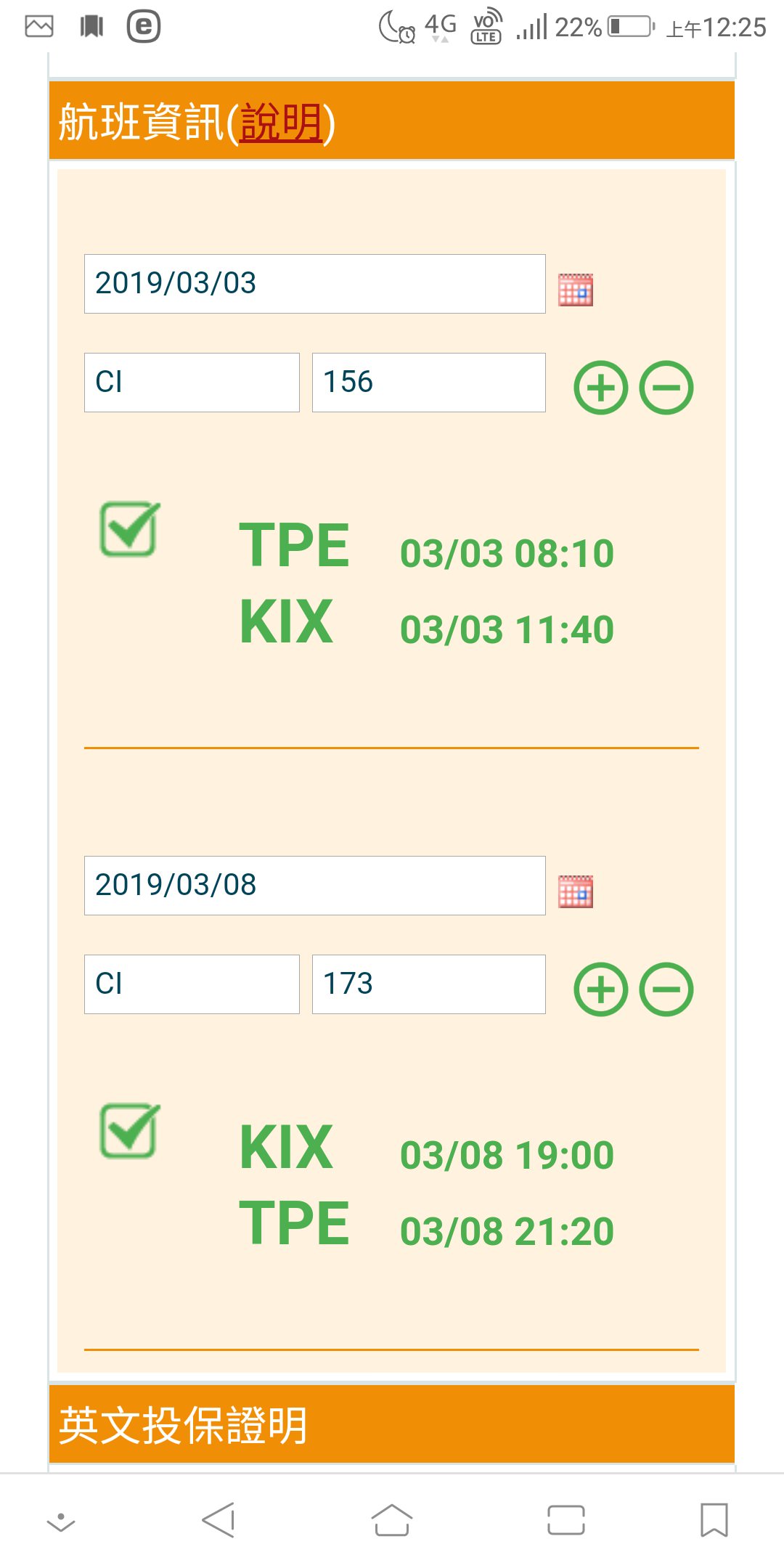Edit the 2019/03/08 date field
784x1568 pixels.
(x=314, y=886)
